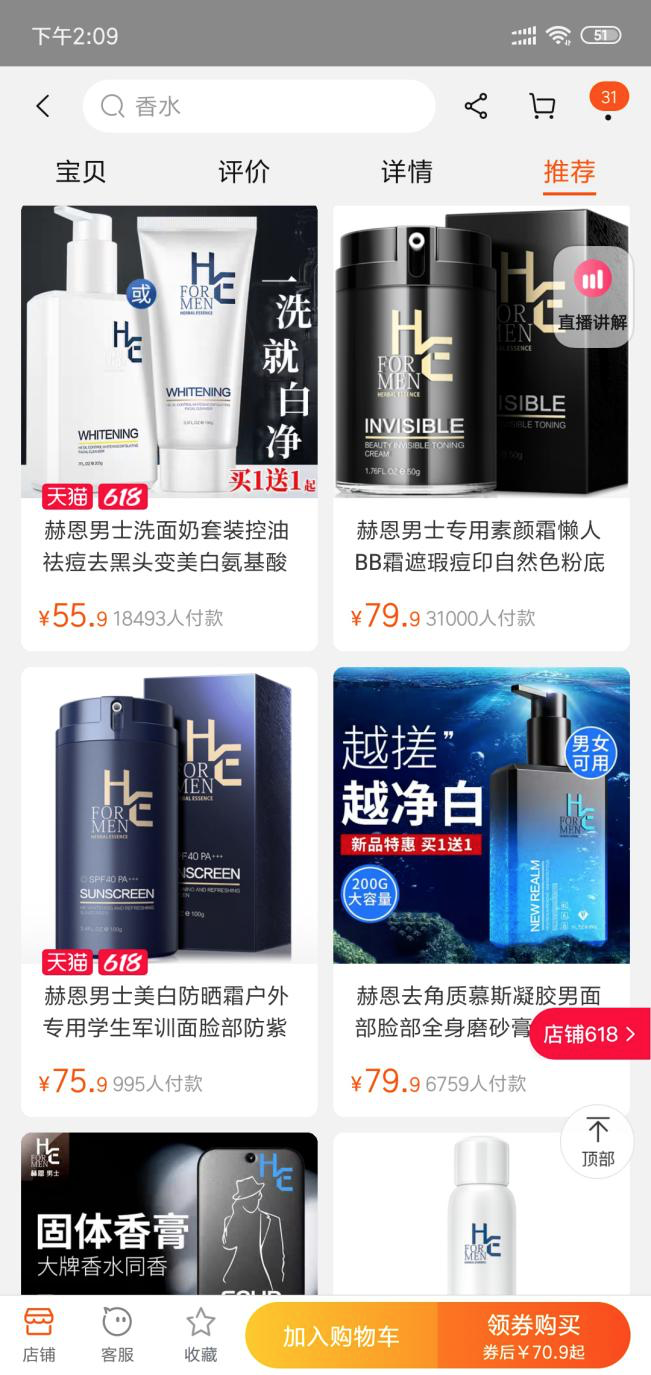Switch to the 详情 tab

(x=407, y=171)
